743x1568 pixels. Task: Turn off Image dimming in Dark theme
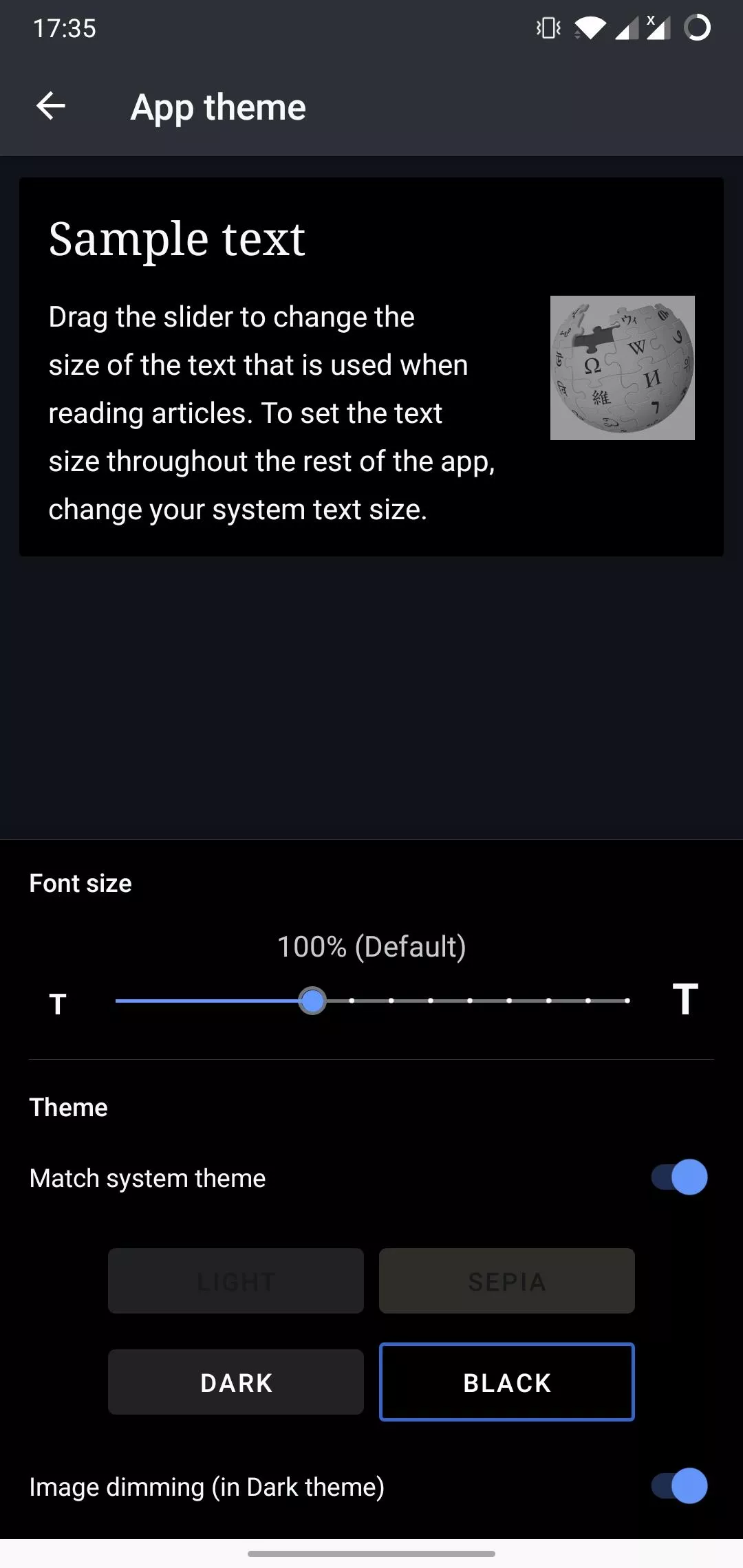tap(679, 1486)
